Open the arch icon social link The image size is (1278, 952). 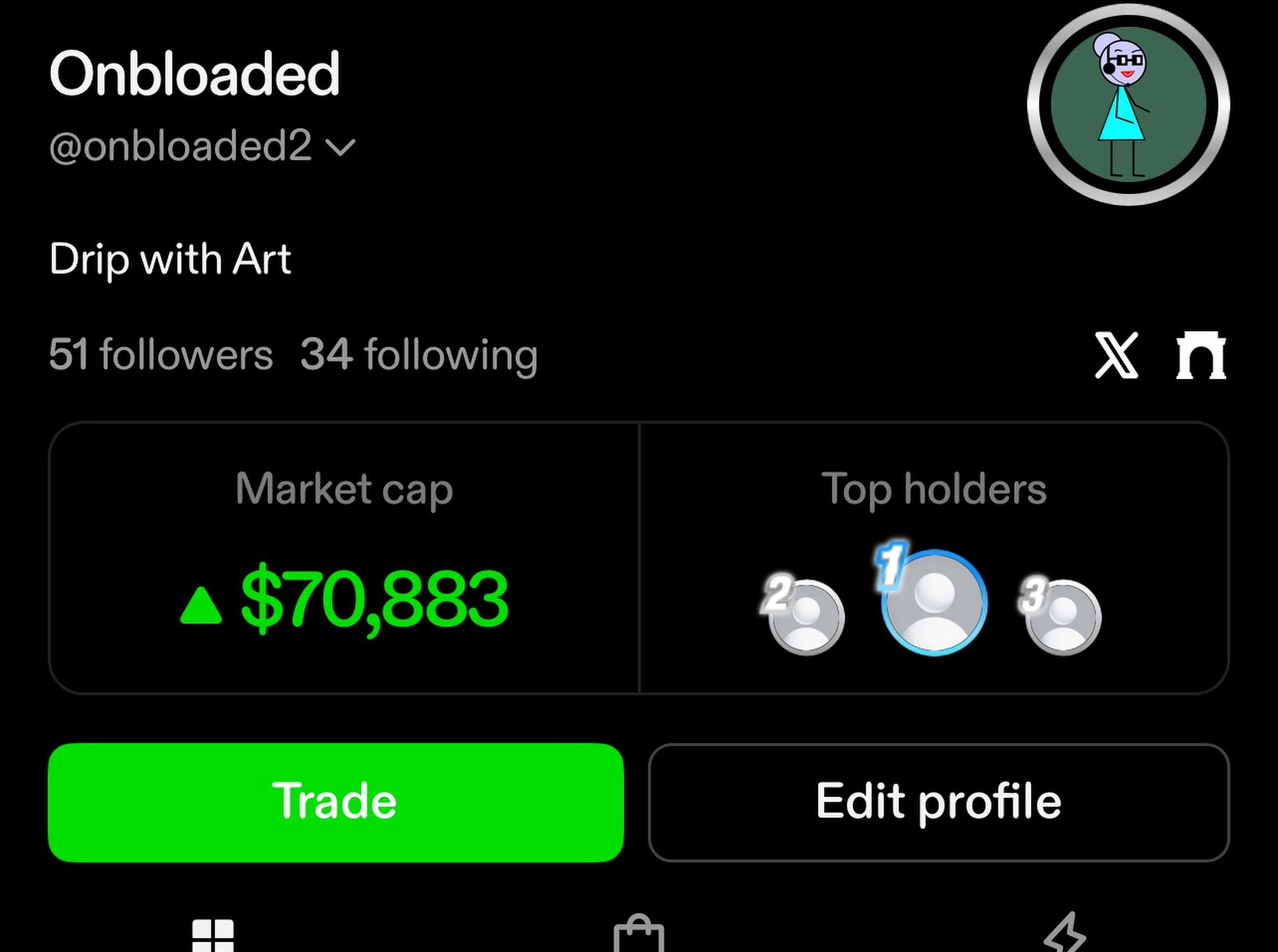click(x=1201, y=355)
